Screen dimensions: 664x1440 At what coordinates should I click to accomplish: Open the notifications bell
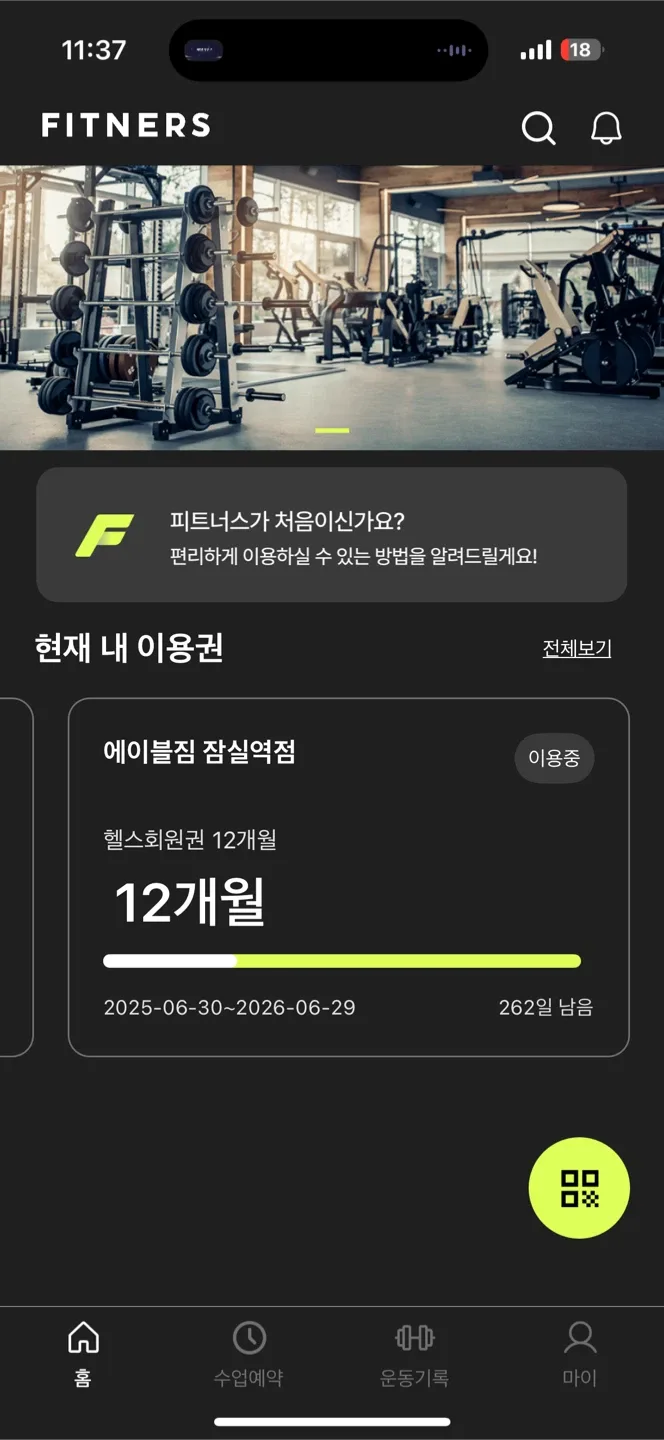tap(606, 128)
